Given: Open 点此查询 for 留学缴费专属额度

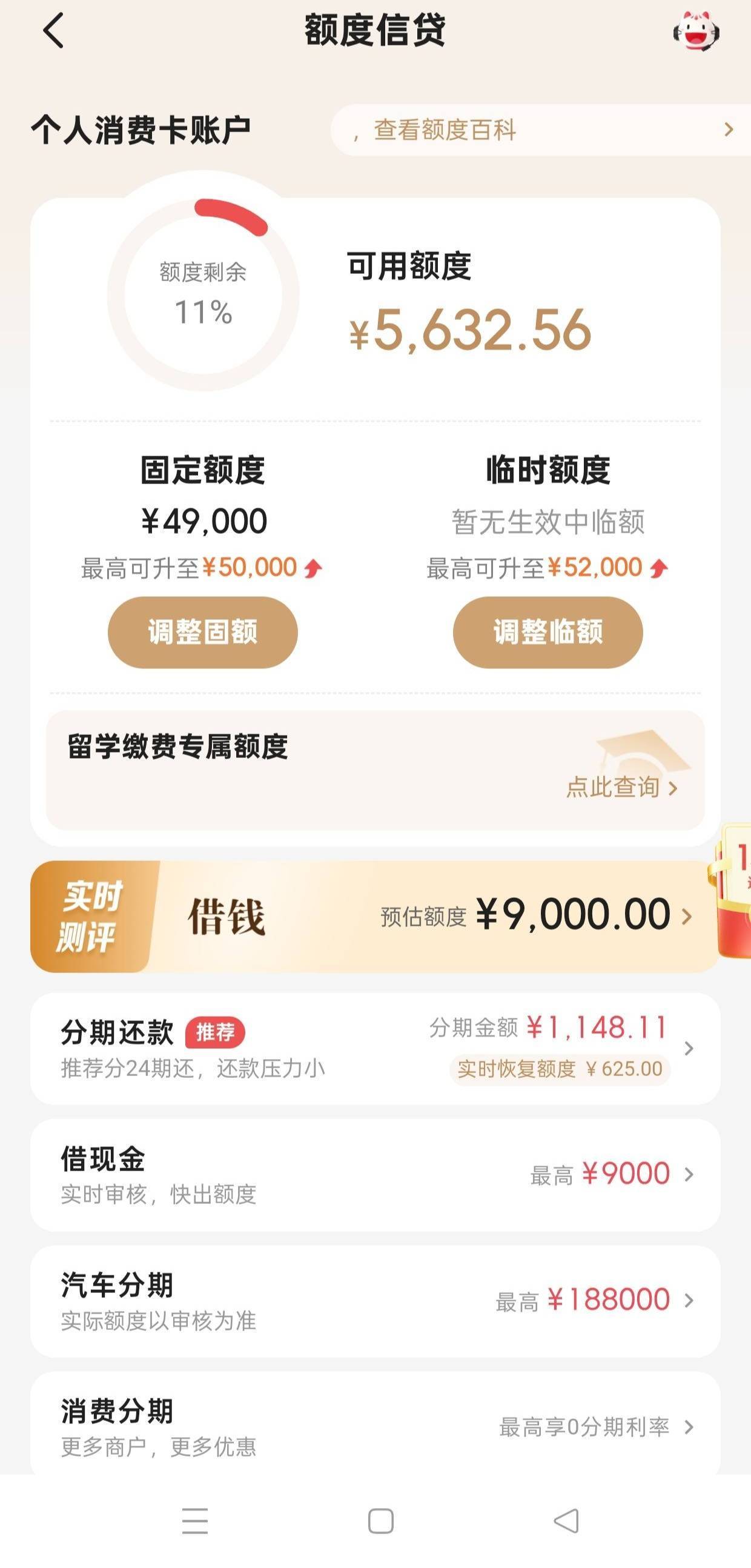Looking at the screenshot, I should tap(621, 787).
